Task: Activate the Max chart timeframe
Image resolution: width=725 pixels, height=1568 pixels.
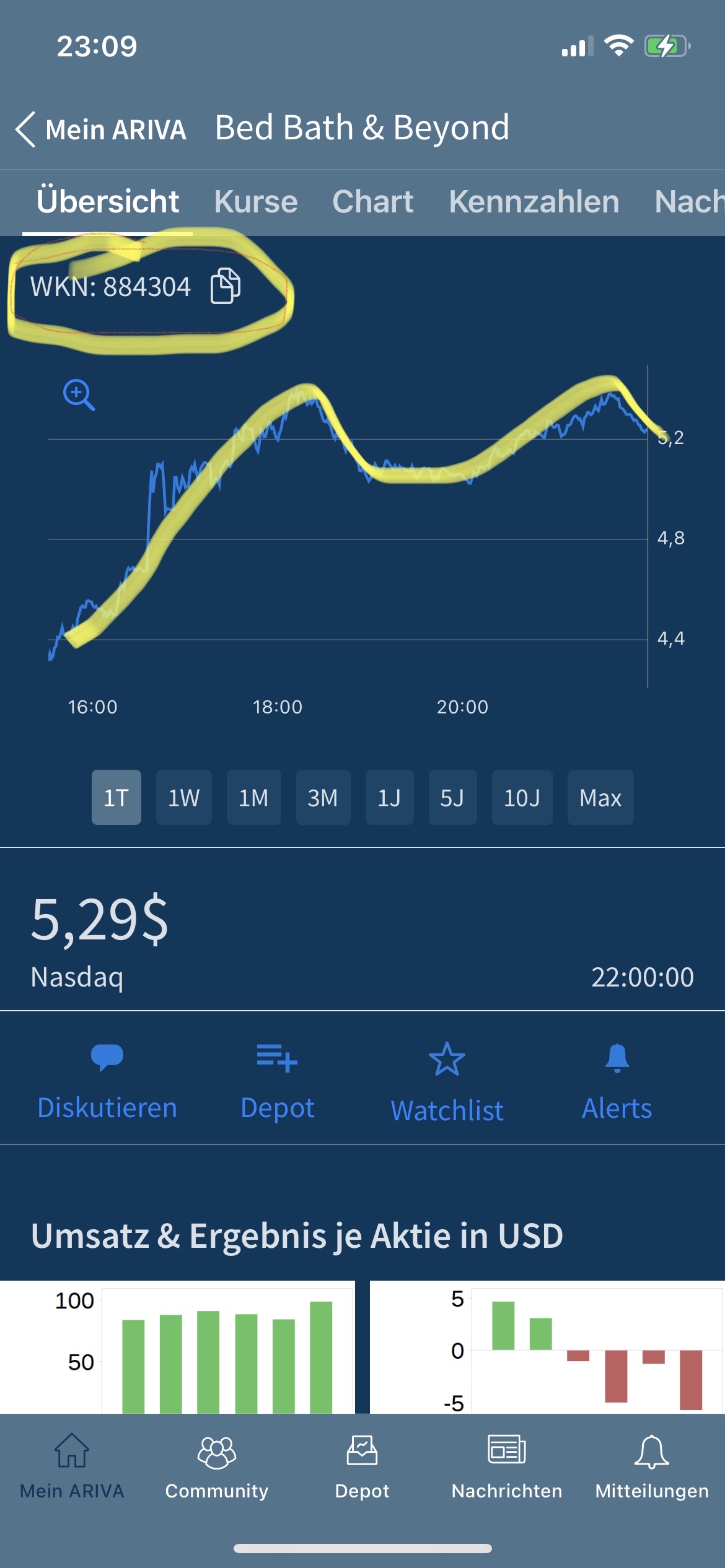Action: 600,798
